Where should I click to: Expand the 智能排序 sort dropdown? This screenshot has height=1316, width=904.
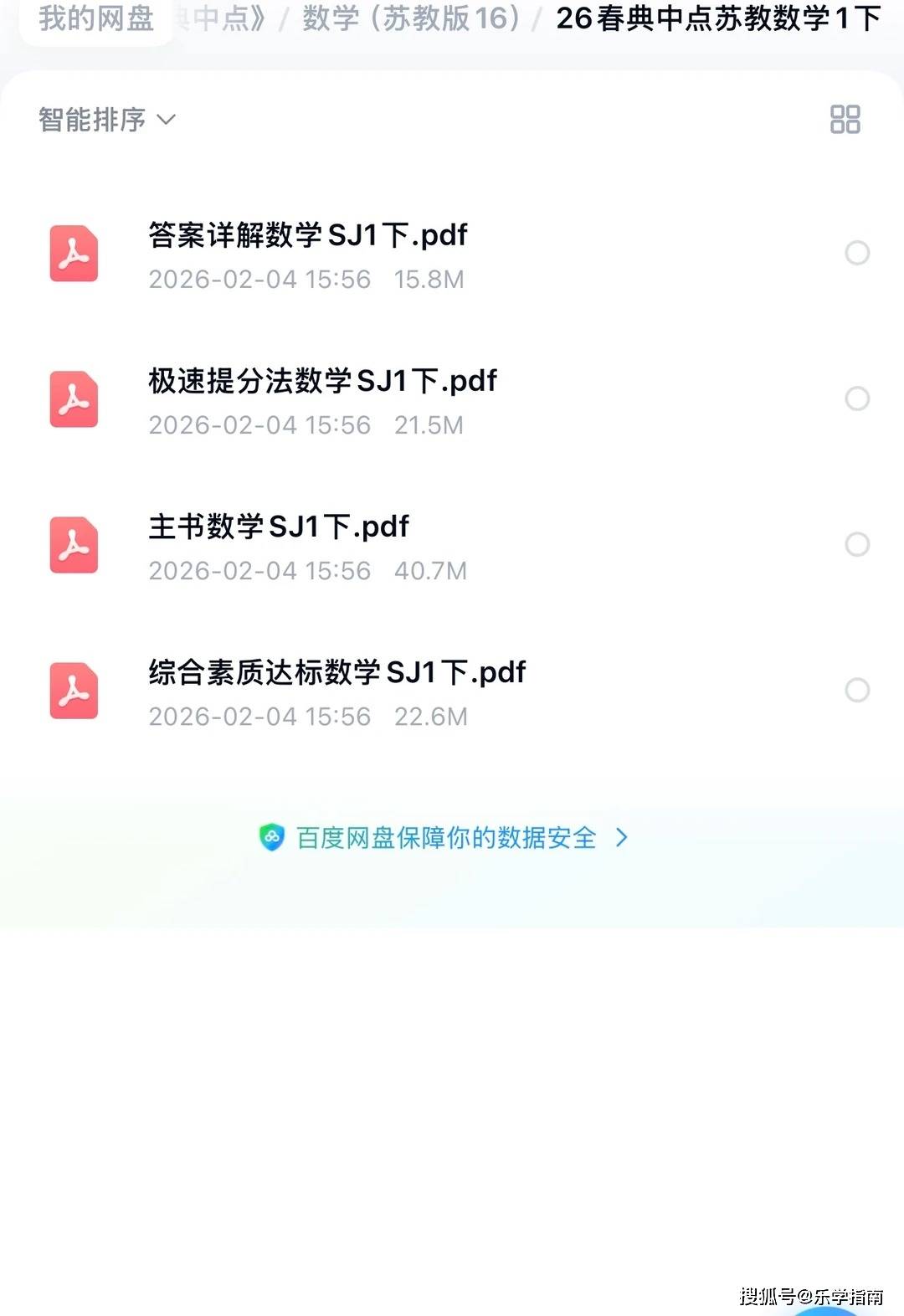coord(106,120)
